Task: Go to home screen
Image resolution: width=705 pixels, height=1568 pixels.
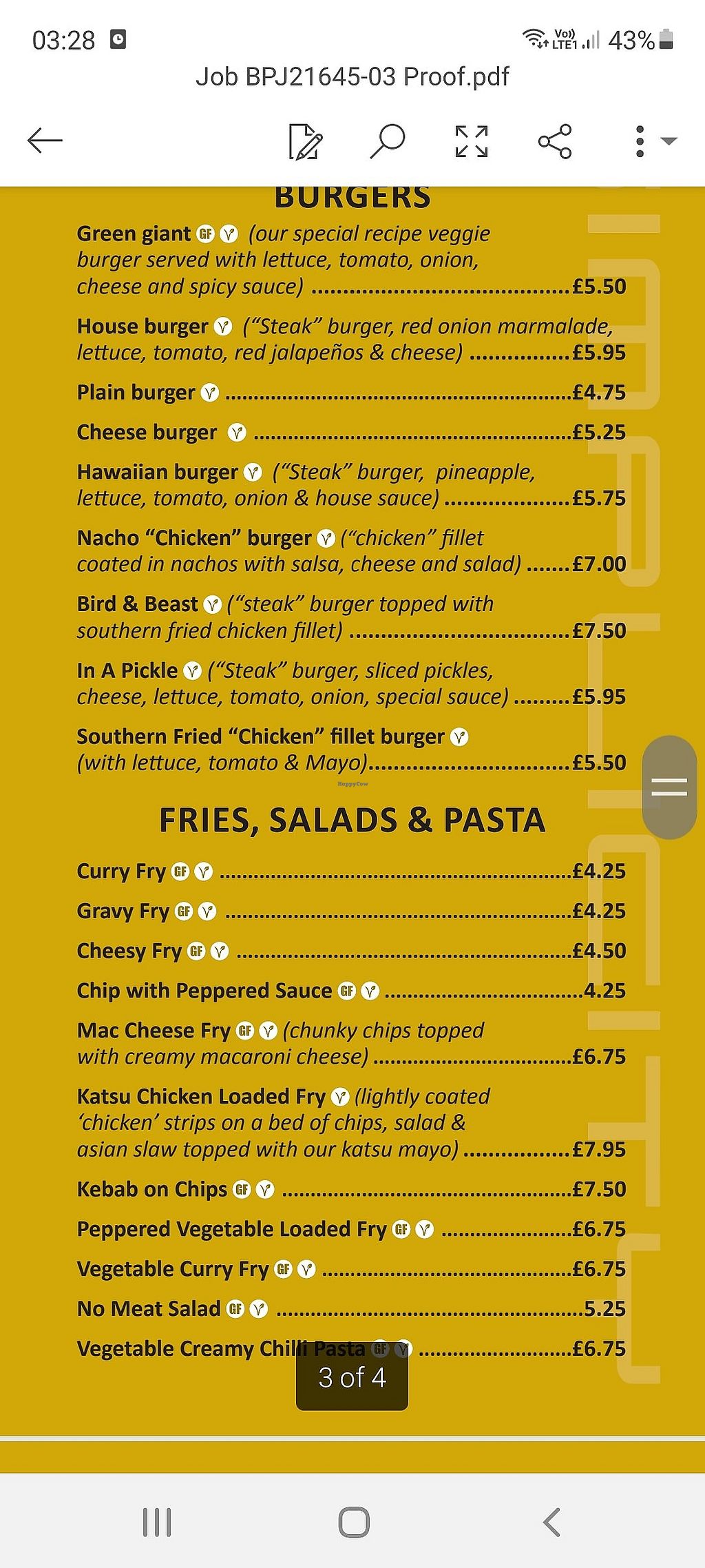Action: (354, 1522)
